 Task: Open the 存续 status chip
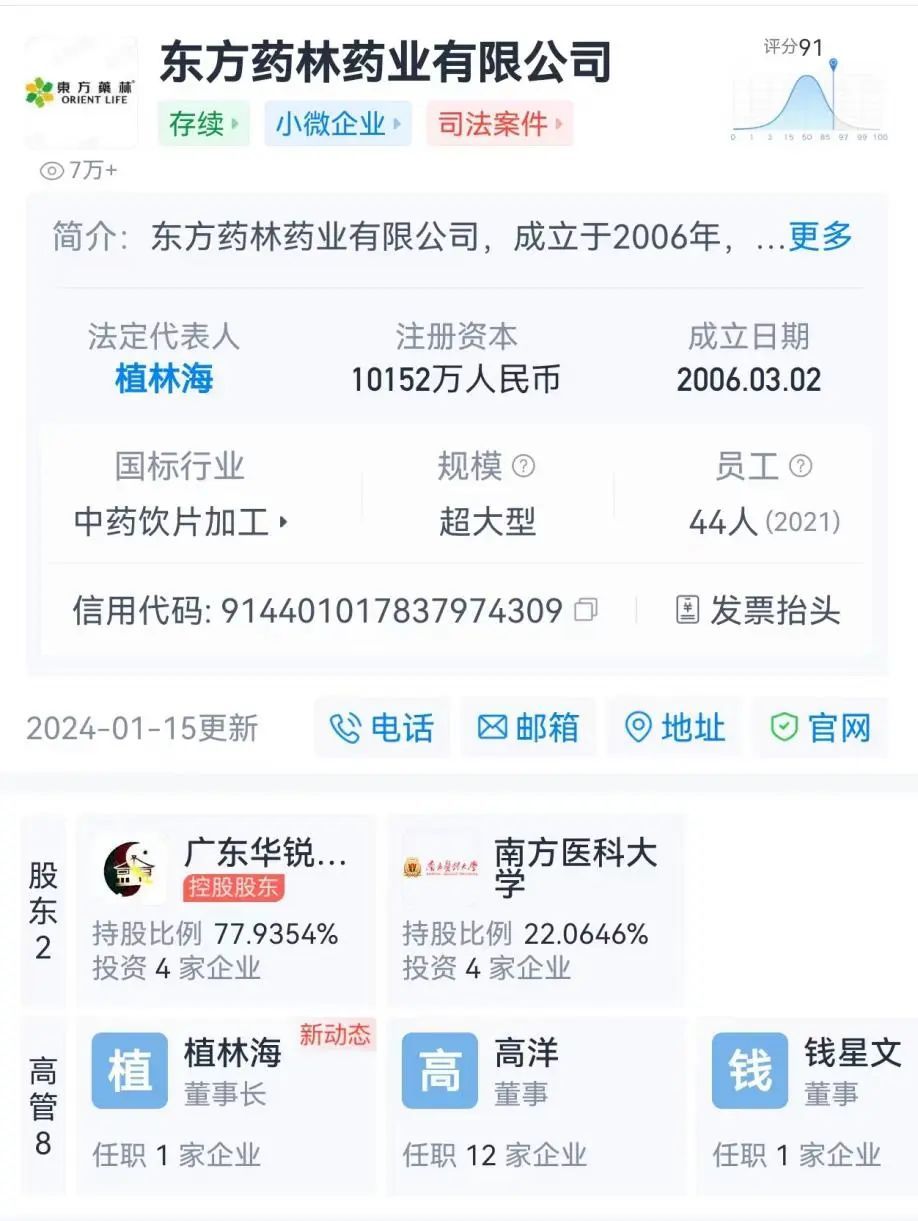203,124
